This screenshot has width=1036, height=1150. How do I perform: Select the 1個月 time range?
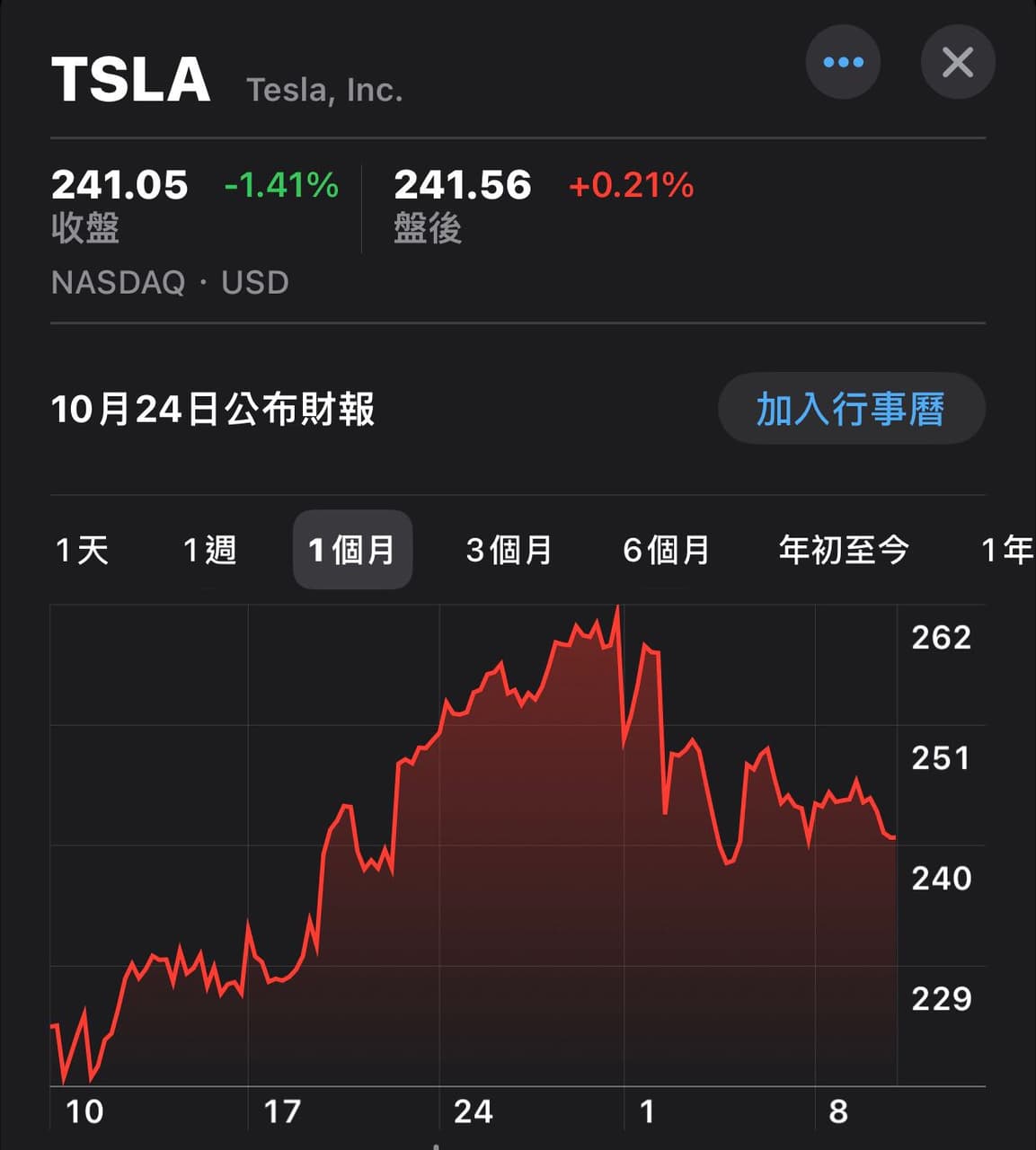[x=352, y=550]
